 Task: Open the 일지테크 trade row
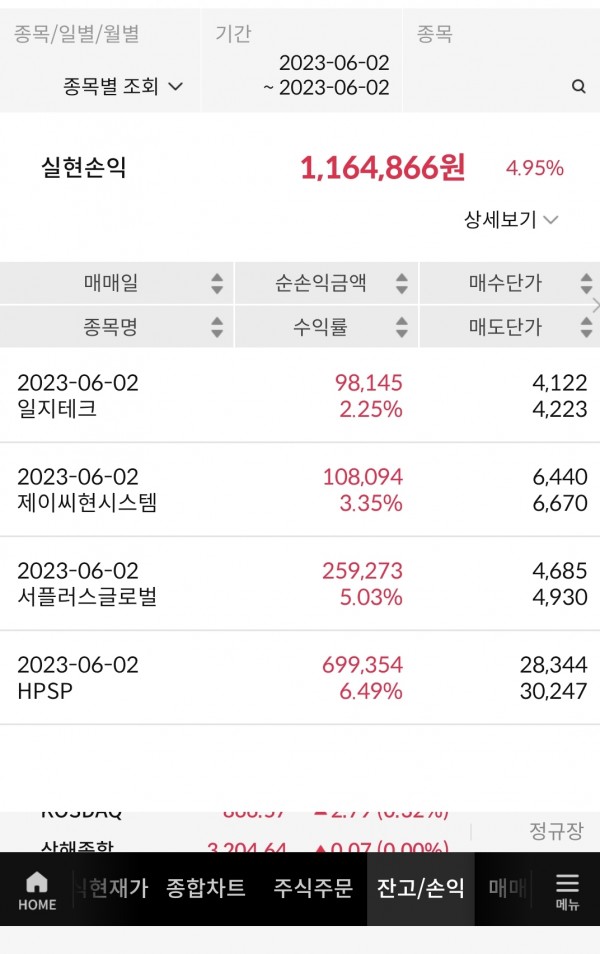[300, 395]
